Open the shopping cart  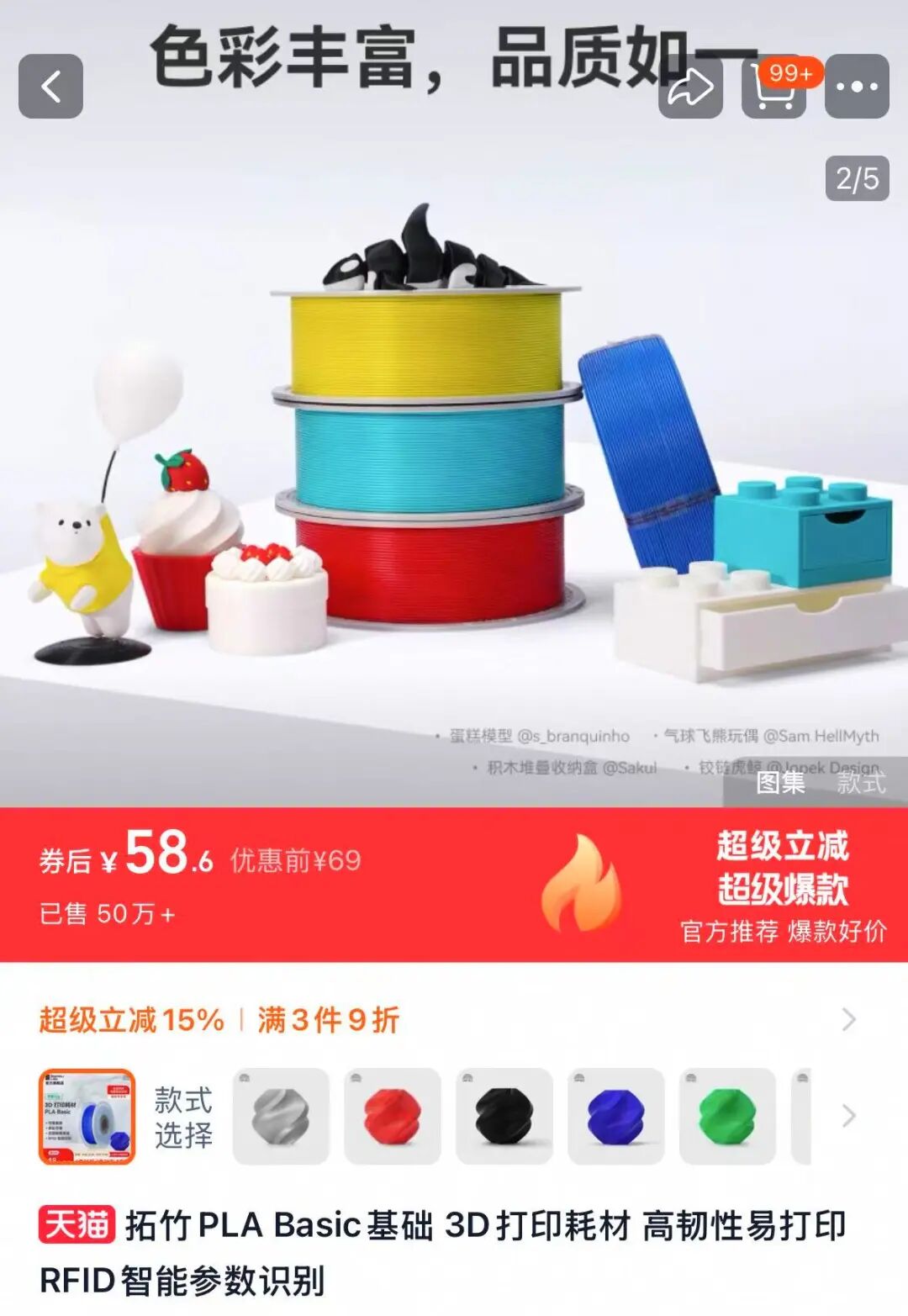point(773,87)
